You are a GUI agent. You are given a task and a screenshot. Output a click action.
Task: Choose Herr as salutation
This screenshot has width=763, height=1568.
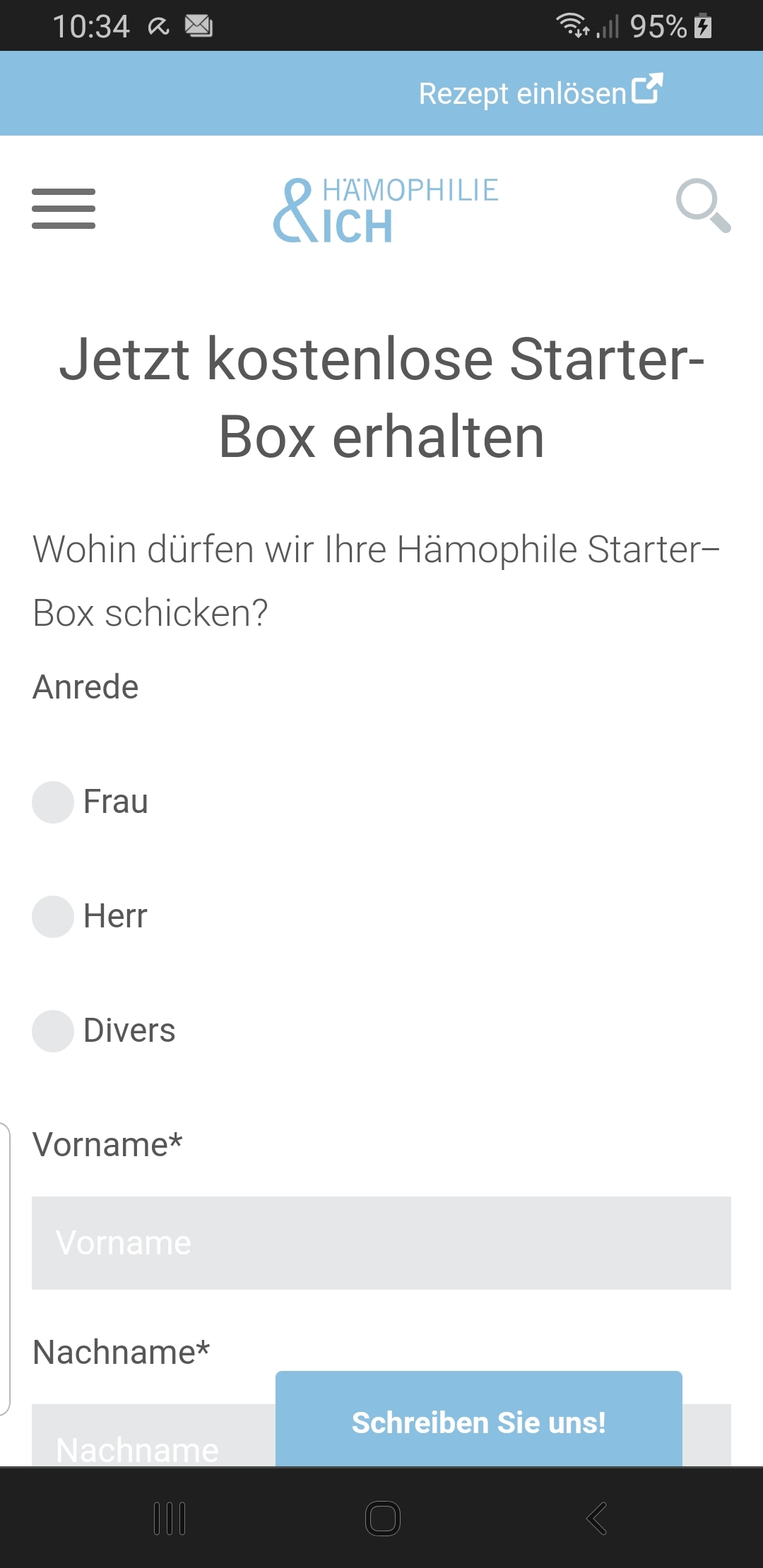[x=53, y=917]
